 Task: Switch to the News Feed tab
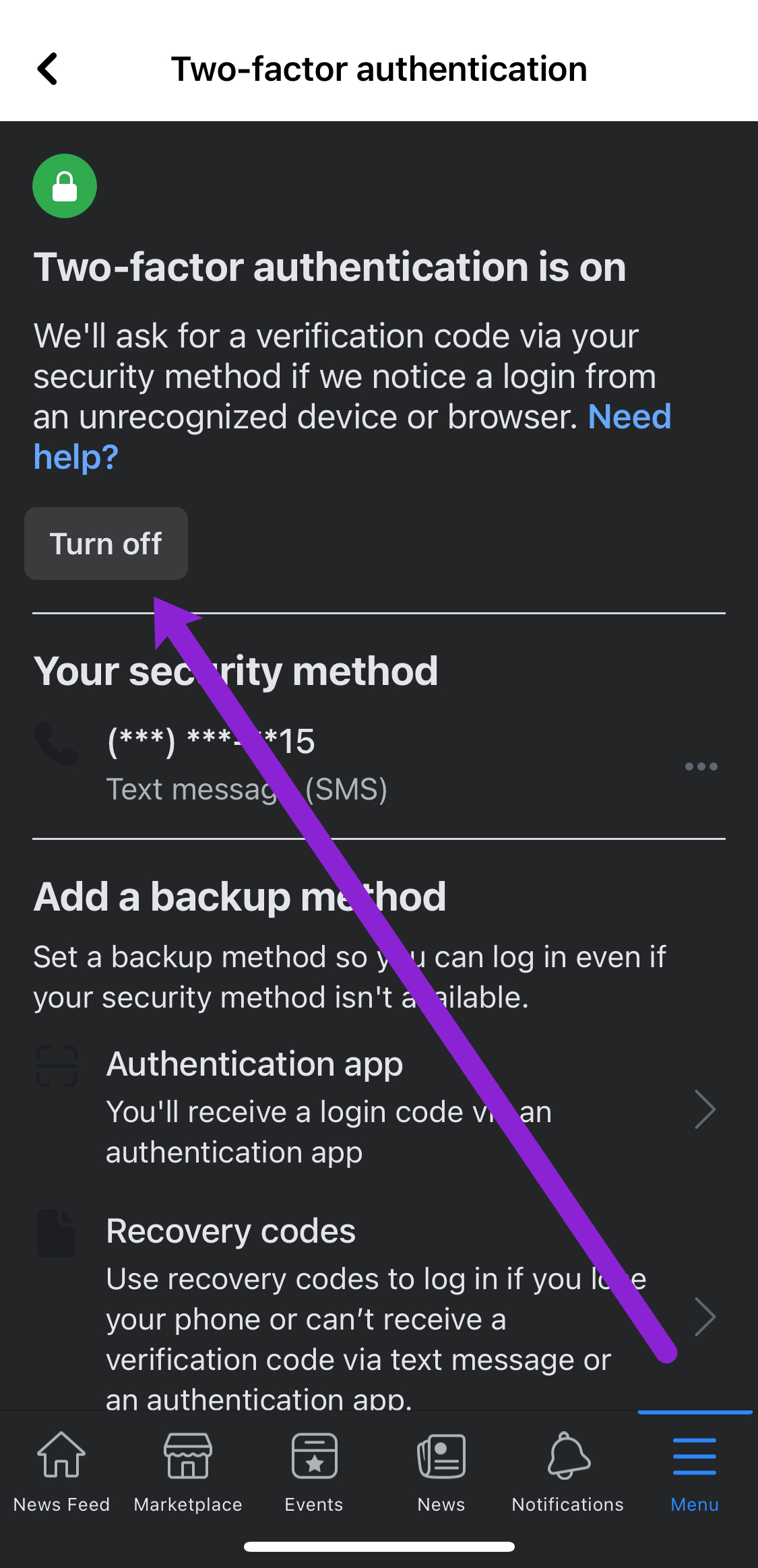pos(61,1471)
